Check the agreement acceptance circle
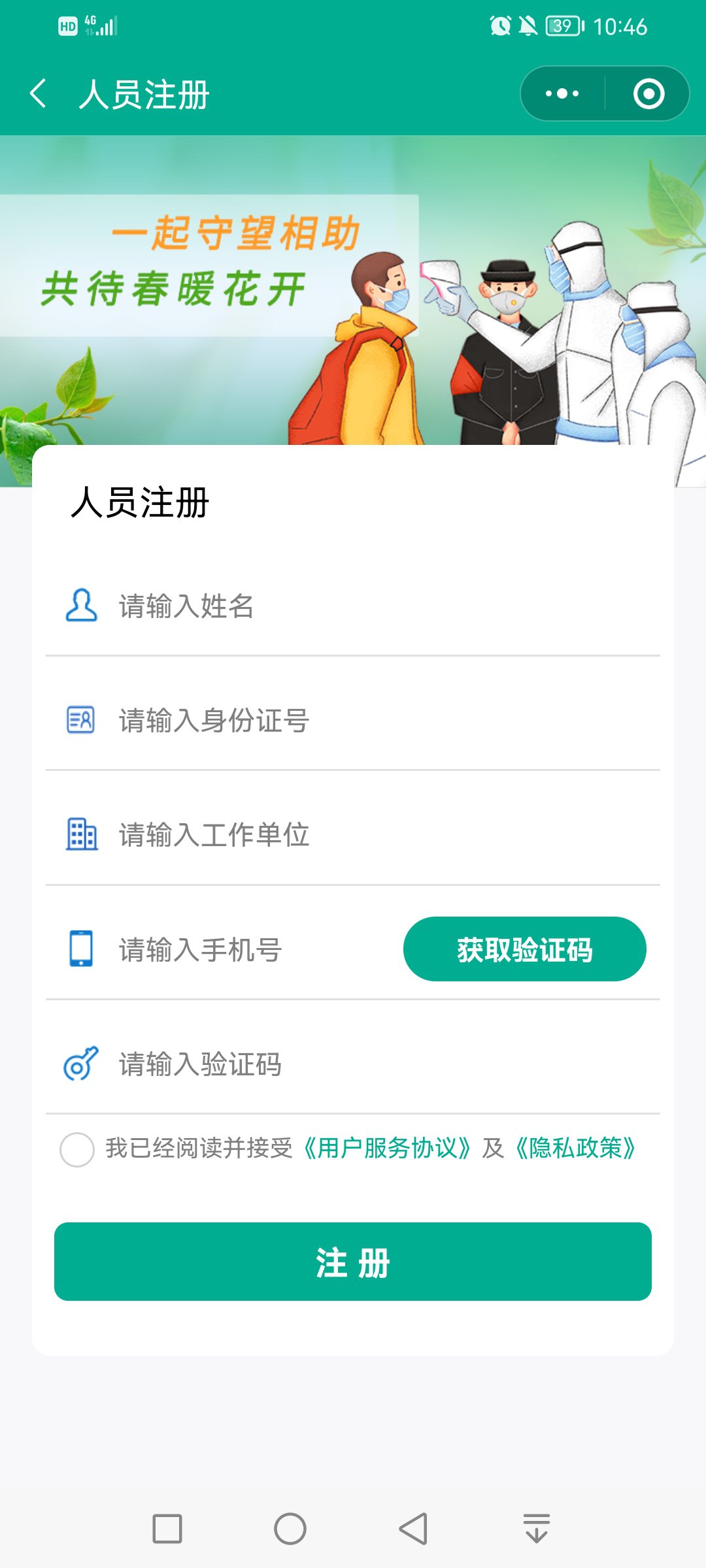Screen dimensions: 706x1568 (x=77, y=1149)
